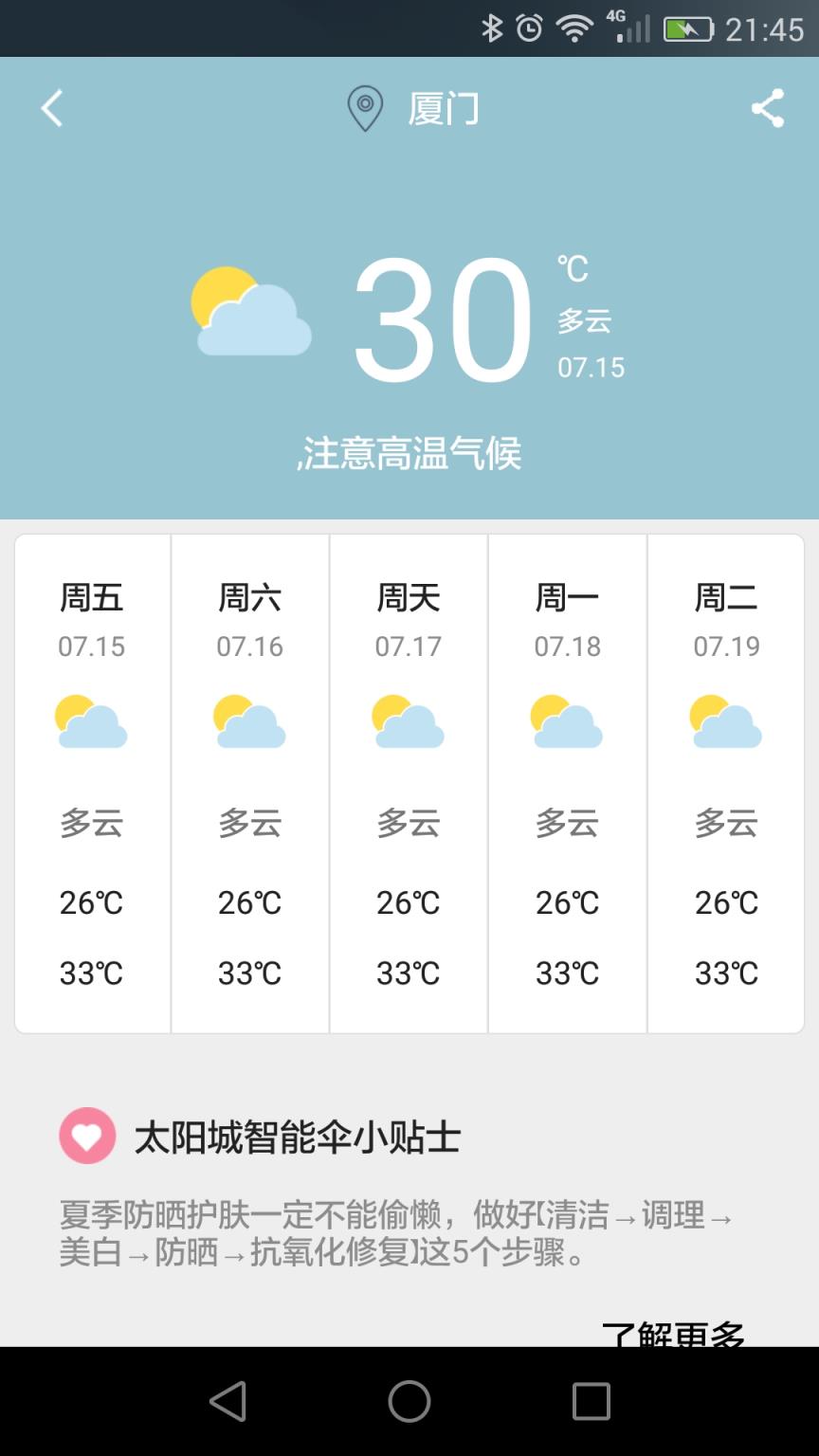The width and height of the screenshot is (819, 1456).
Task: Tap the location pin icon next to 厦门
Action: tap(364, 107)
